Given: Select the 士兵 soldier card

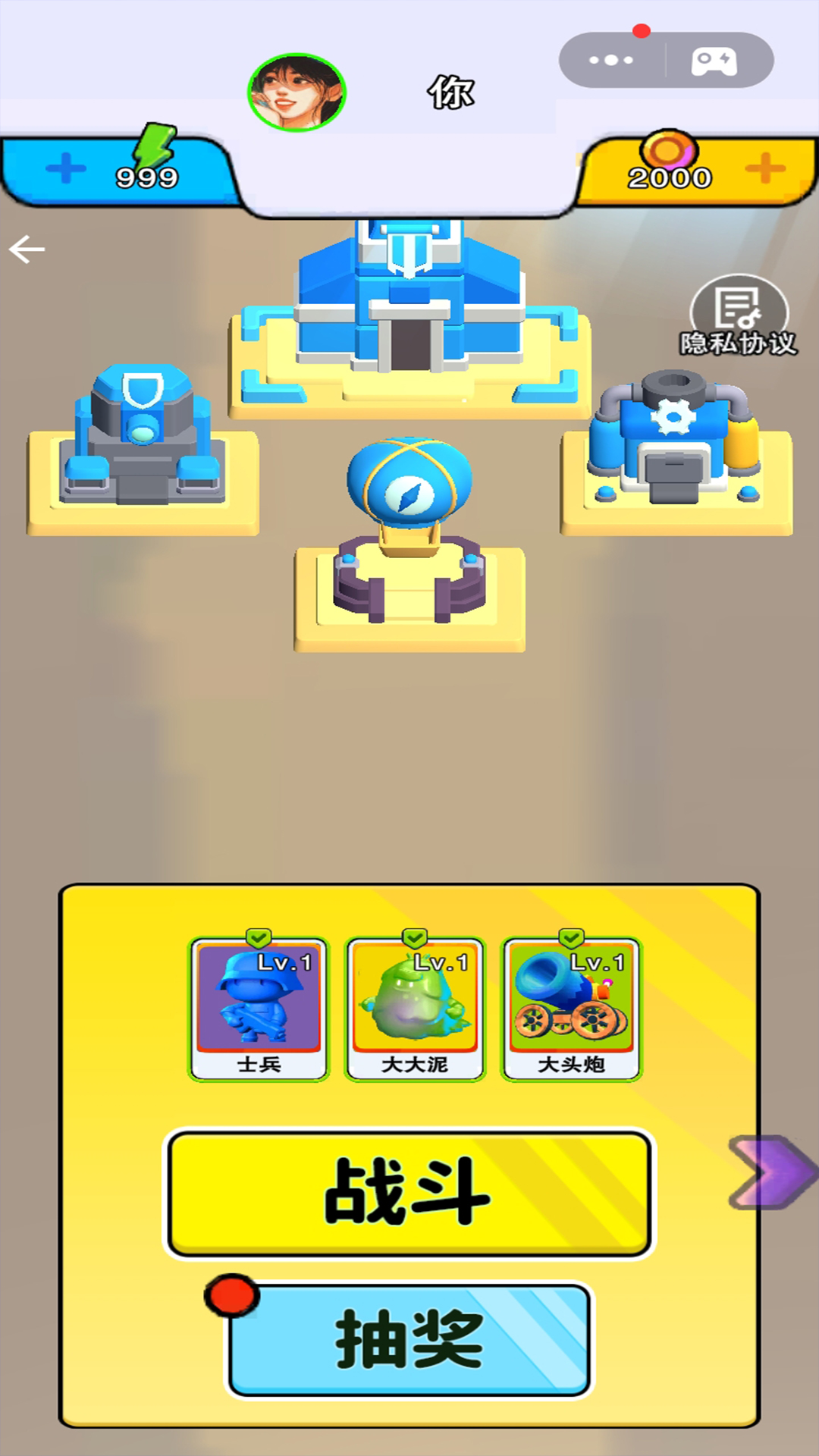Looking at the screenshot, I should (x=259, y=1008).
